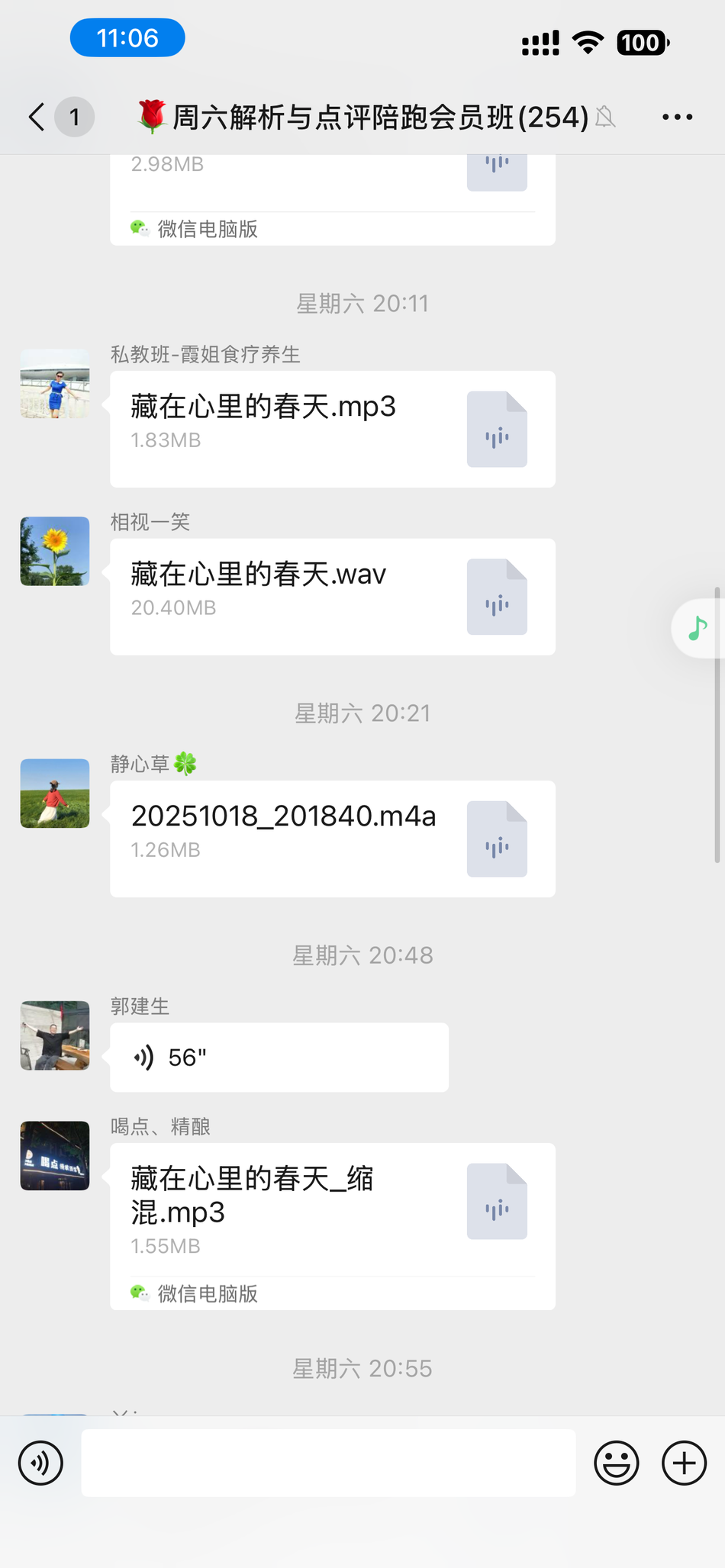View 私教班-霞姐食疗养生's profile avatar
Viewport: 725px width, 1568px height.
55,384
